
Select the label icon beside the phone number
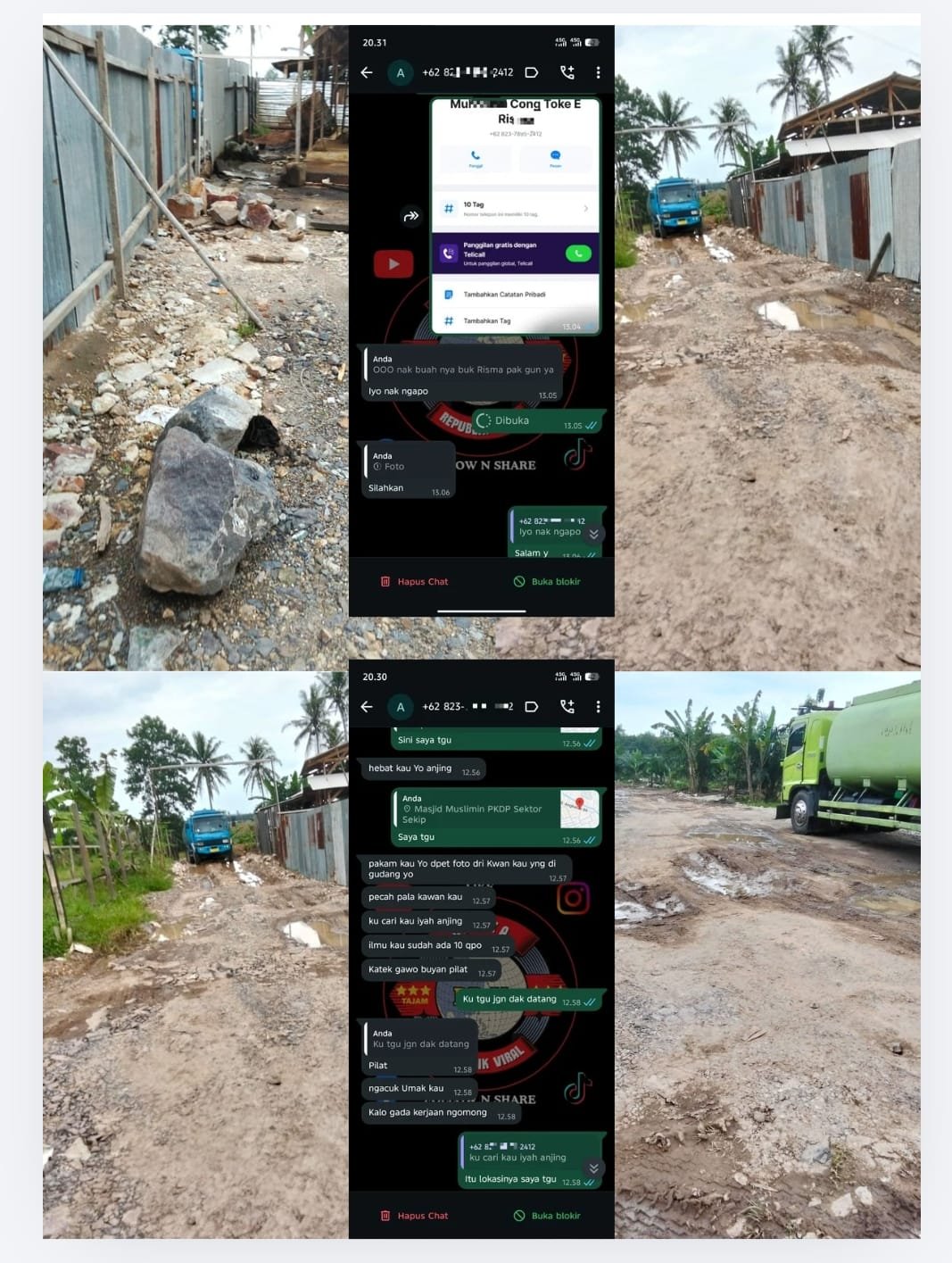[532, 72]
